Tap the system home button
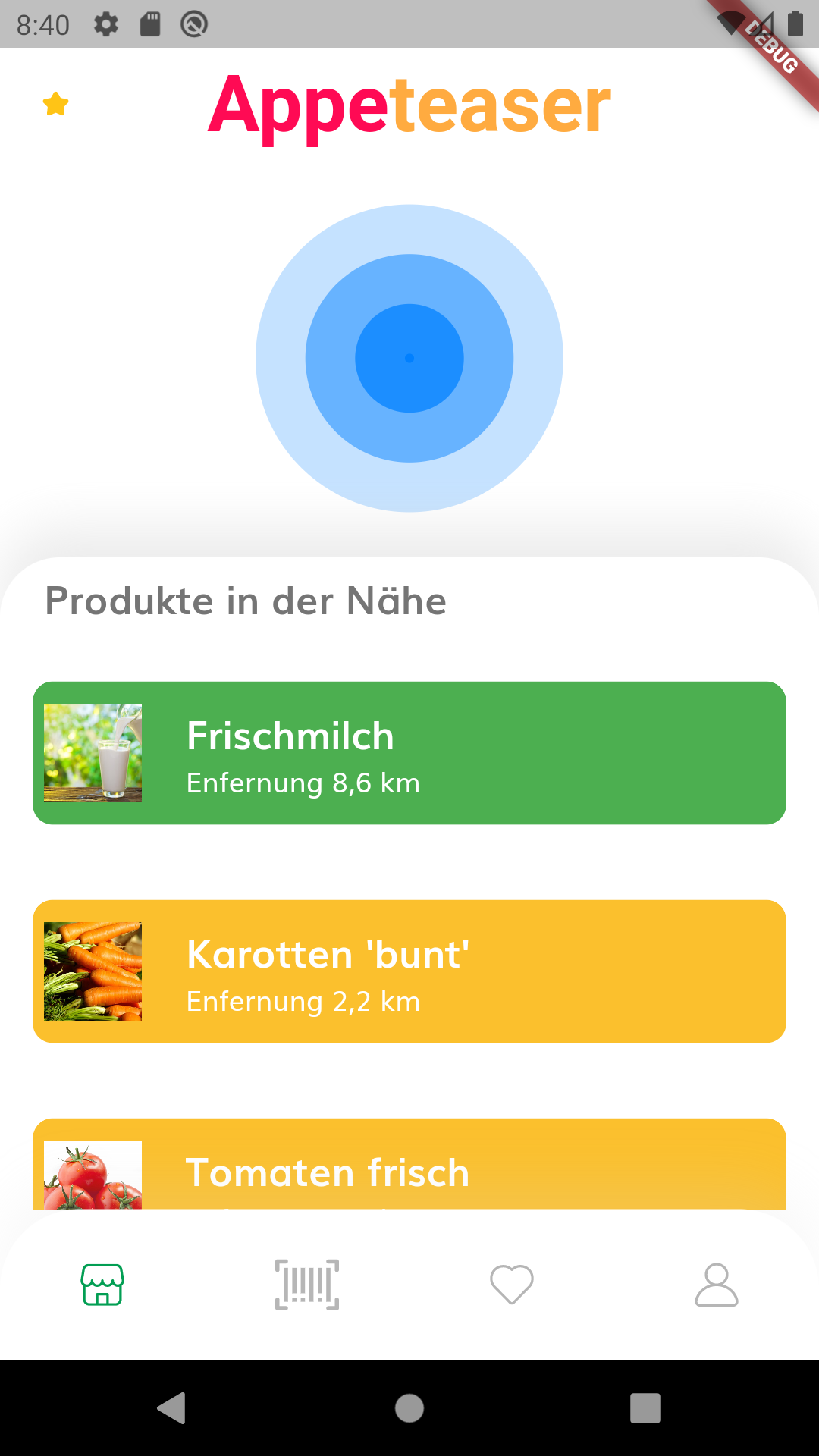 point(409,1408)
